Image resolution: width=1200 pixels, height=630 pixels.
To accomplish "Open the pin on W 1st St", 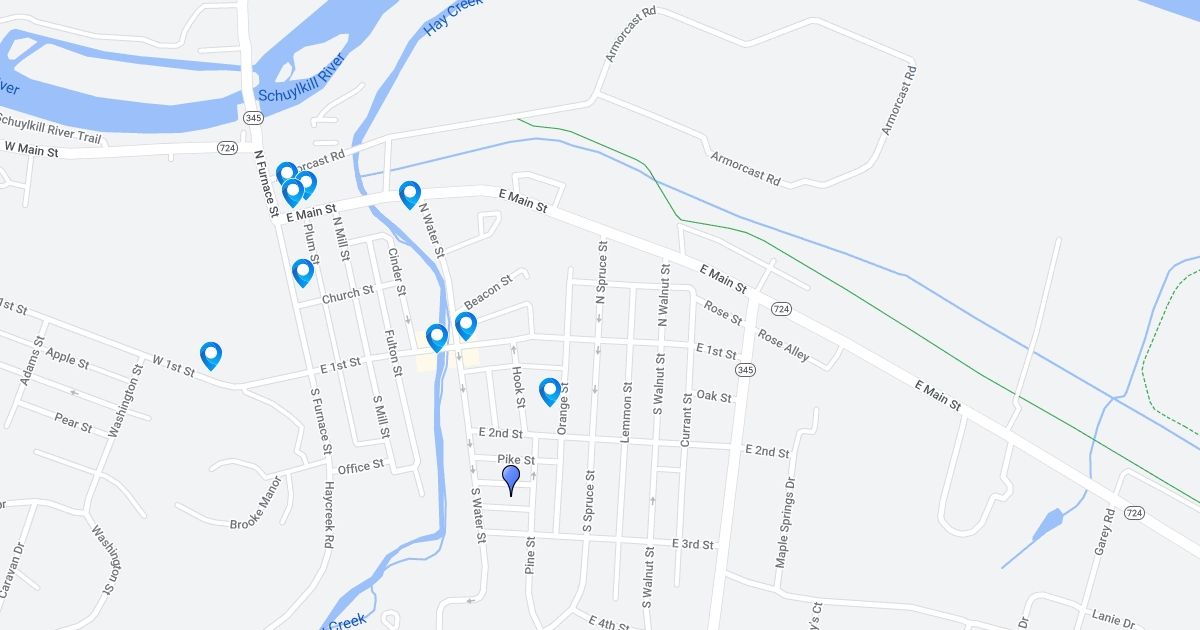I will 211,355.
